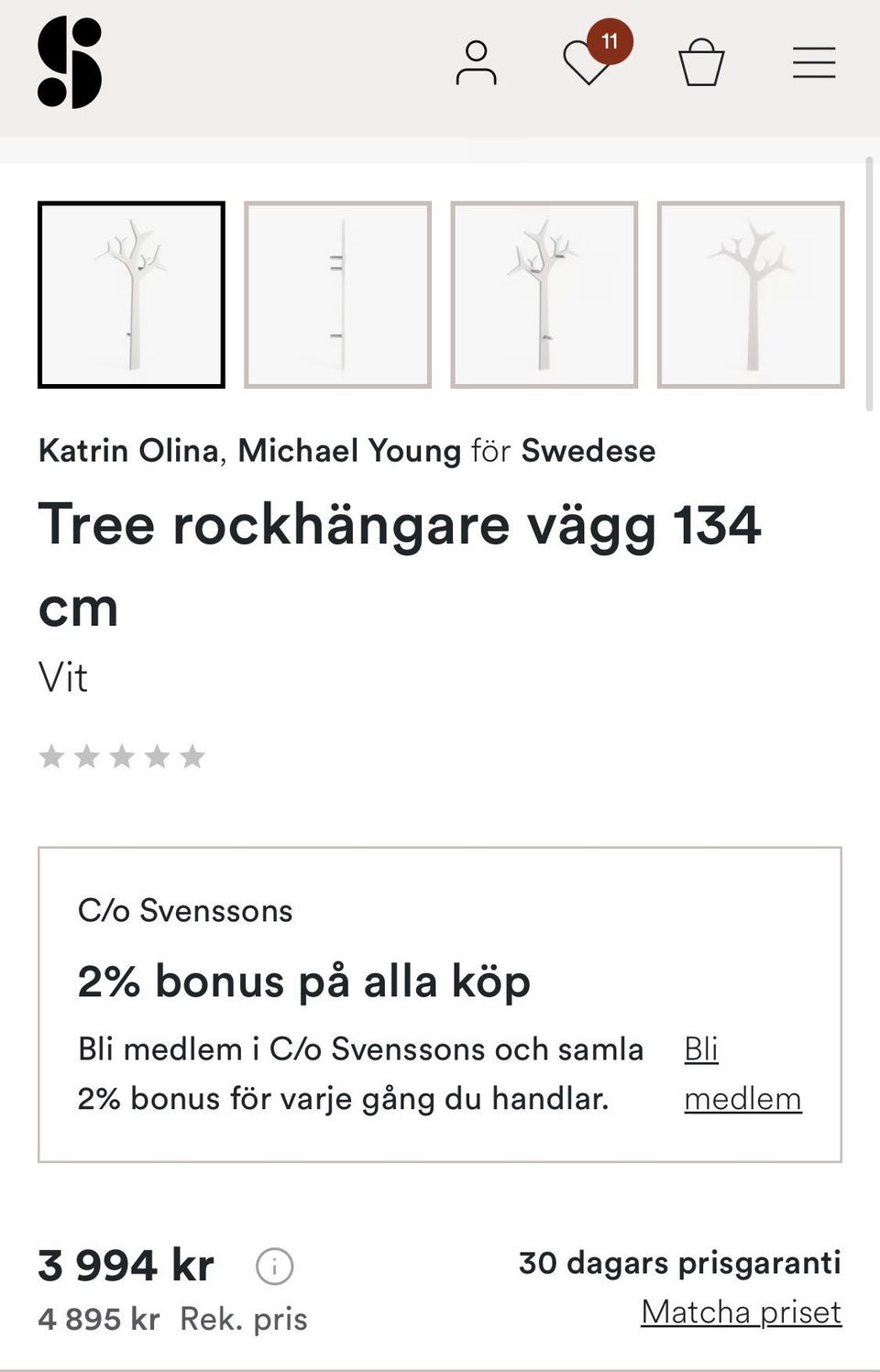Select the fourth angled tree thumbnail
Screen dimensions: 880x1372
pos(753,295)
